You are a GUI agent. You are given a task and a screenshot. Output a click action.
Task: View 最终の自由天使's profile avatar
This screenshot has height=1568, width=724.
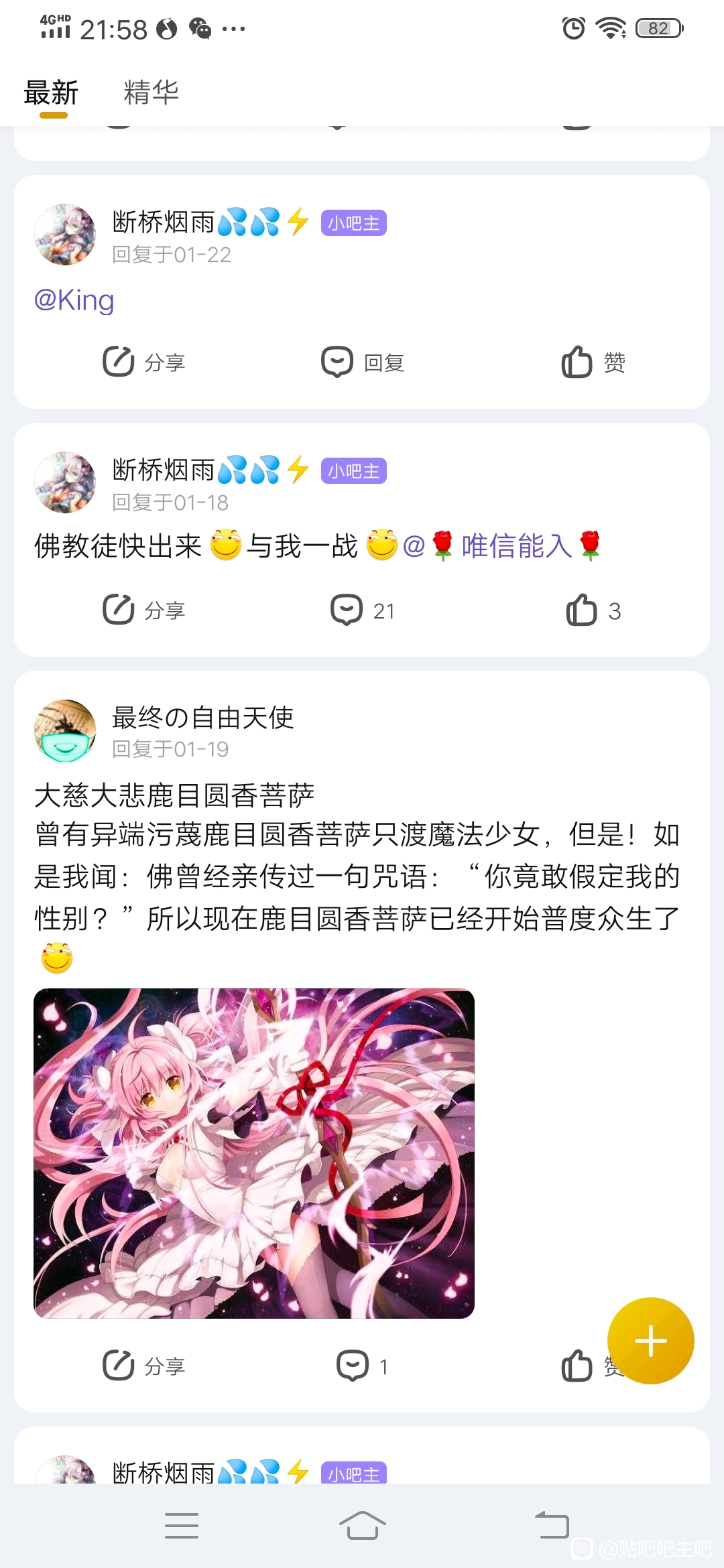pos(65,731)
